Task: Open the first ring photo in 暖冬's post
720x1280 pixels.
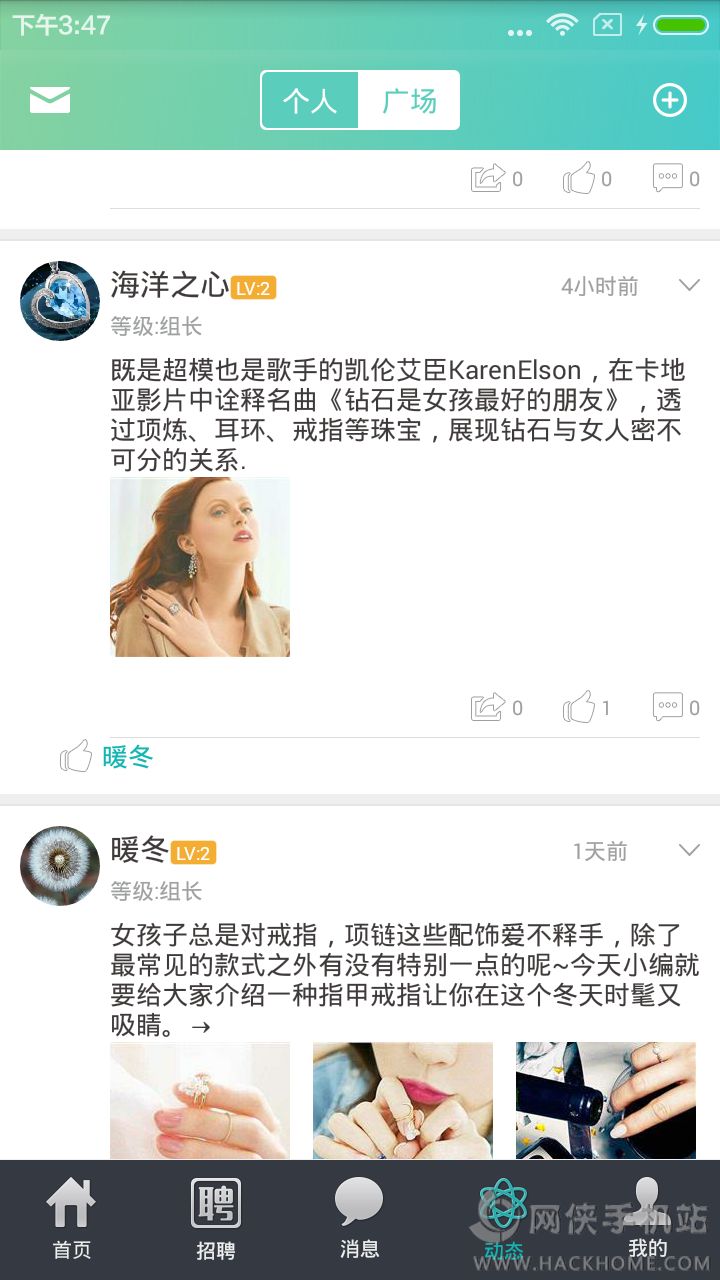Action: [200, 1100]
